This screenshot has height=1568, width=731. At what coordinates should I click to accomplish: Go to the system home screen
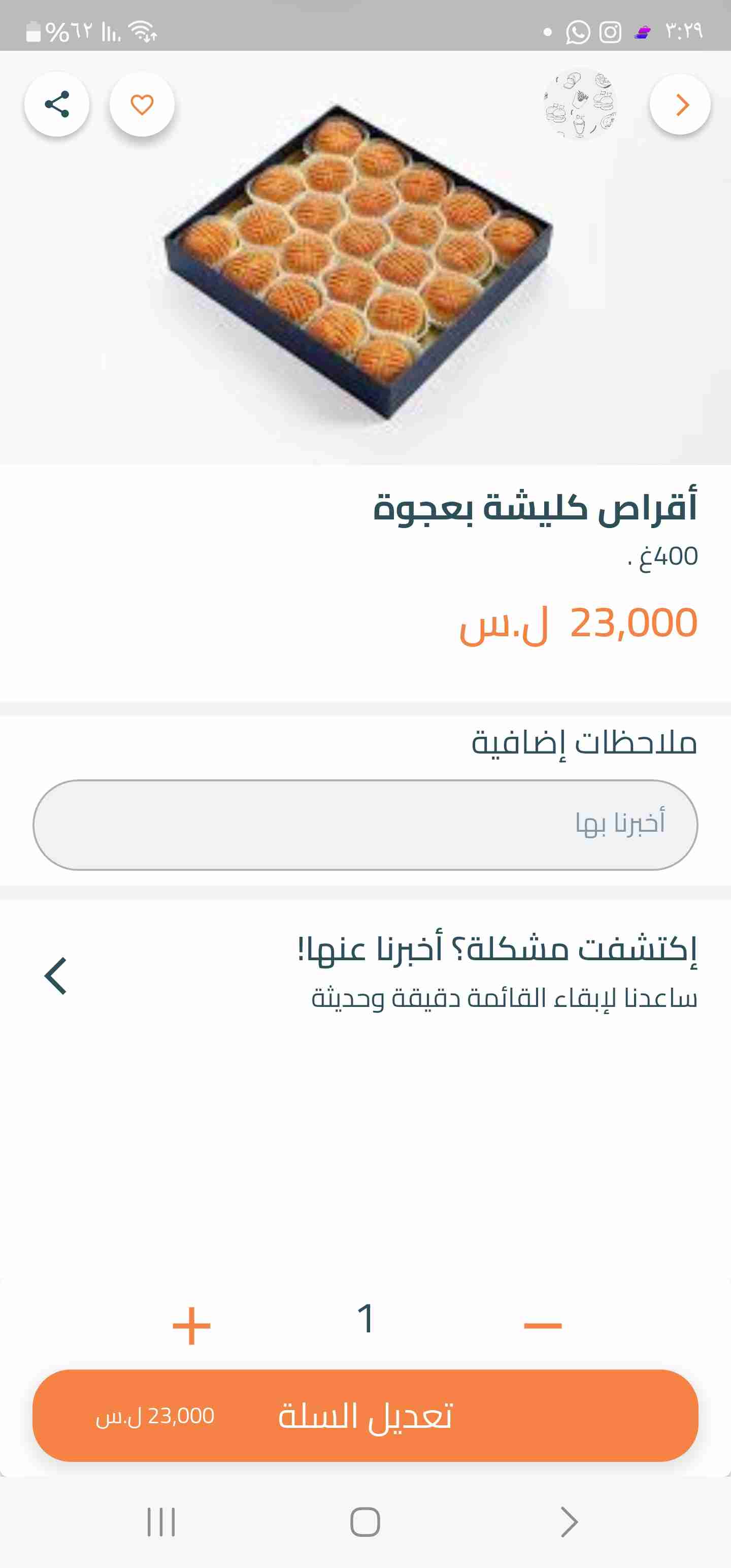365,1522
